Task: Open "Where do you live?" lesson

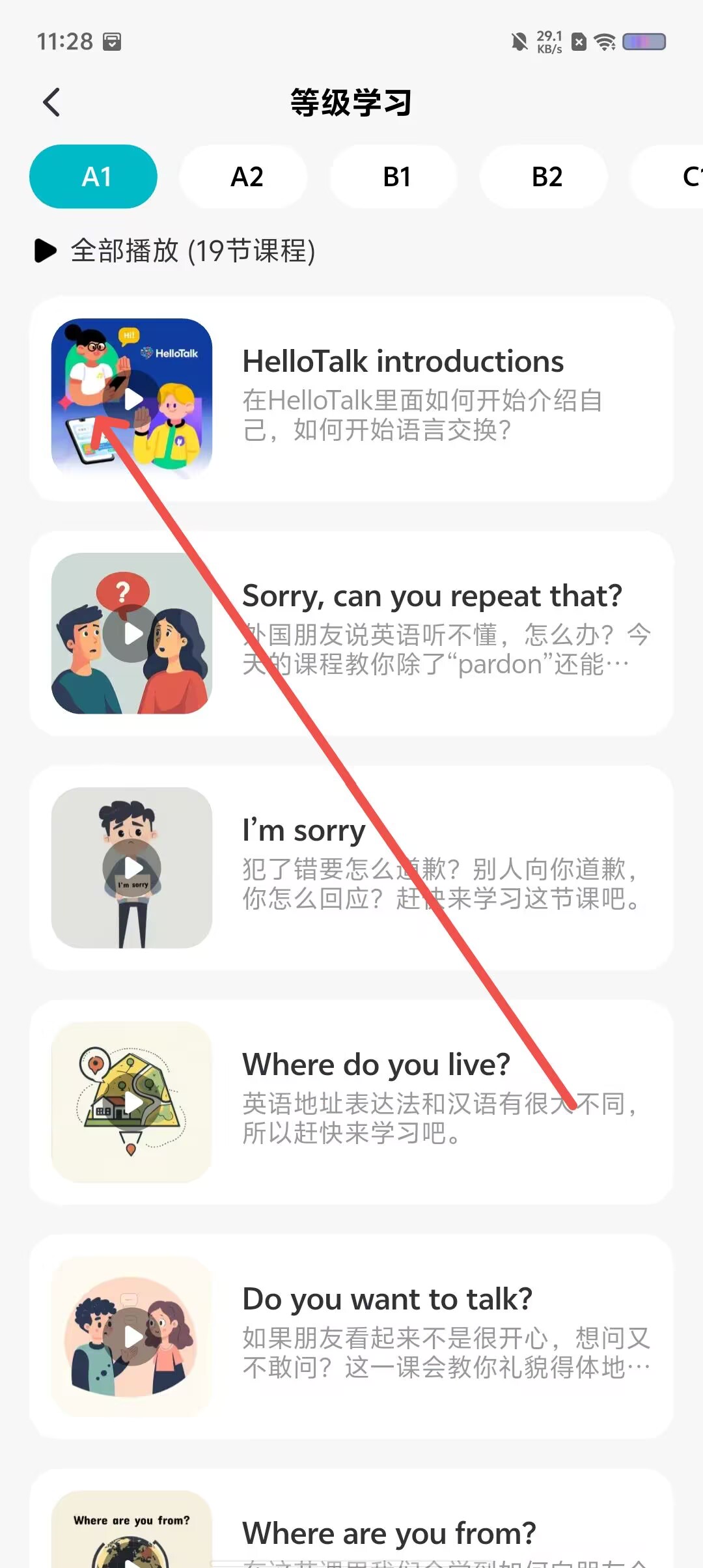Action: [x=351, y=1102]
